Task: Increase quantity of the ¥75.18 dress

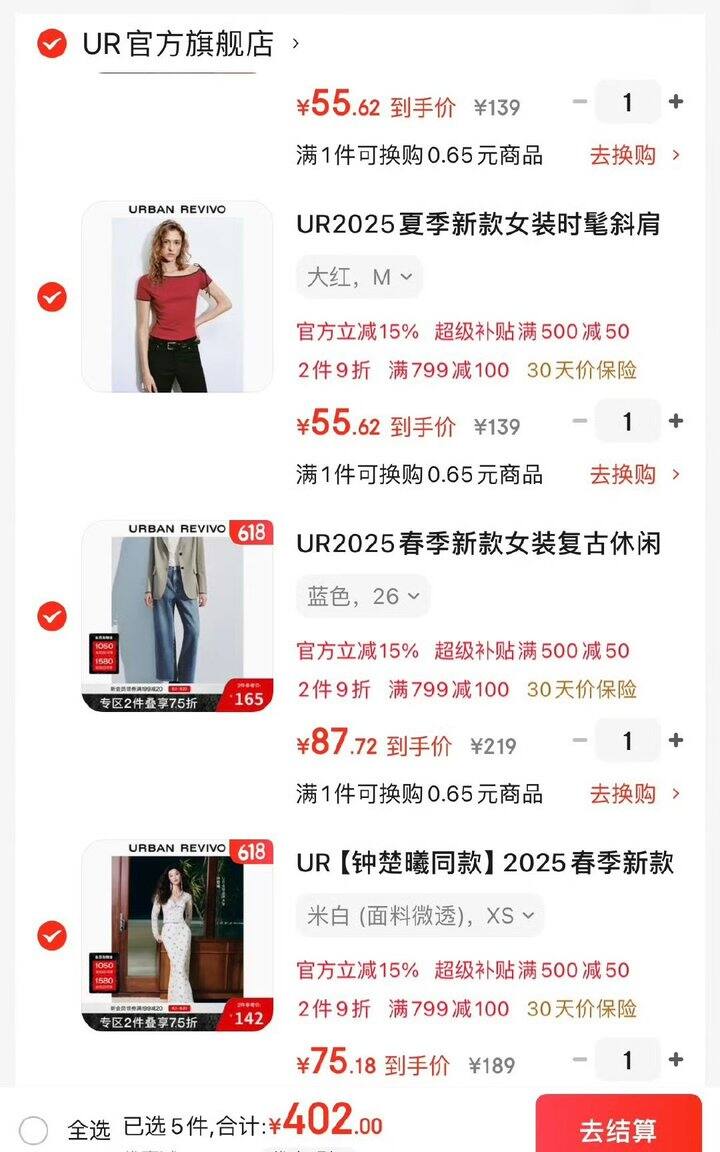Action: coord(676,1059)
